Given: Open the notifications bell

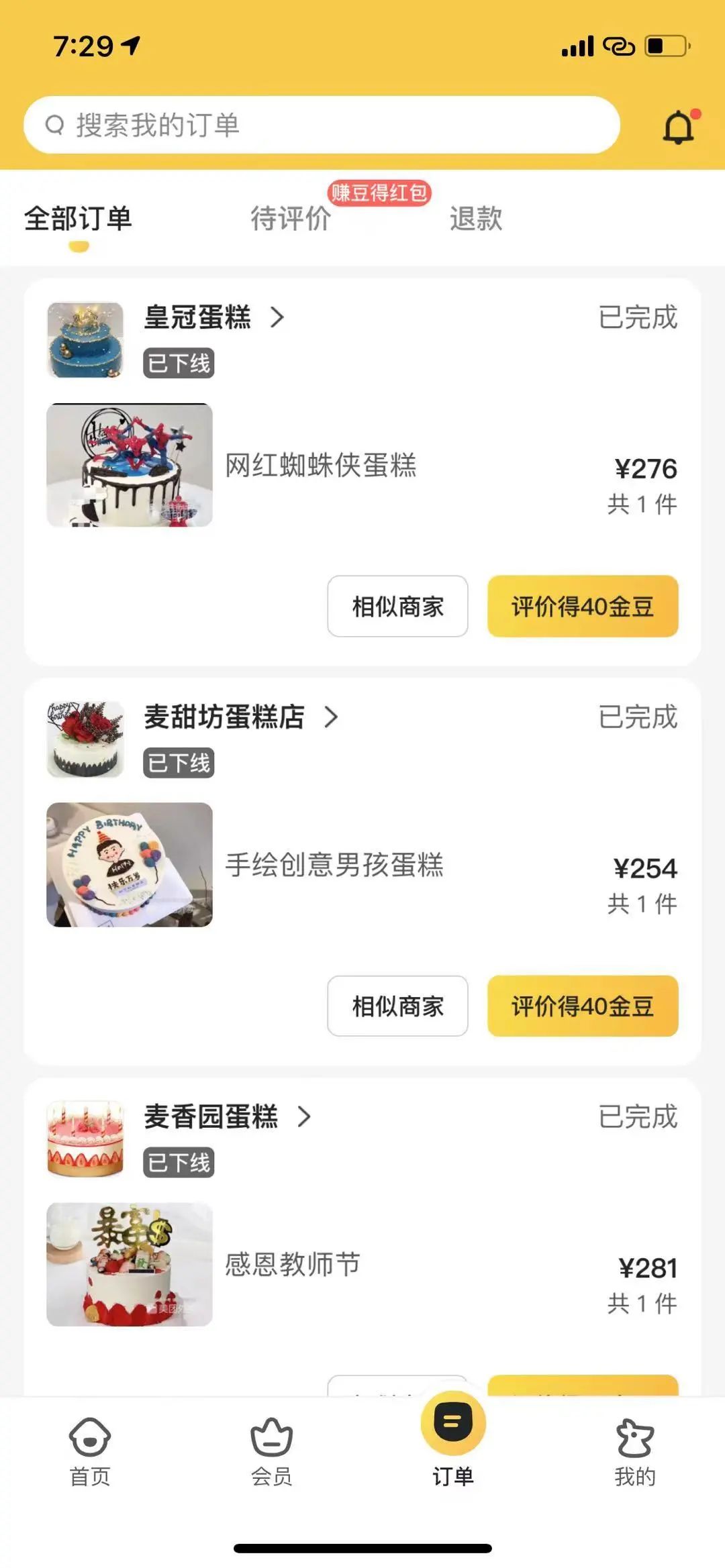Looking at the screenshot, I should pos(679,126).
